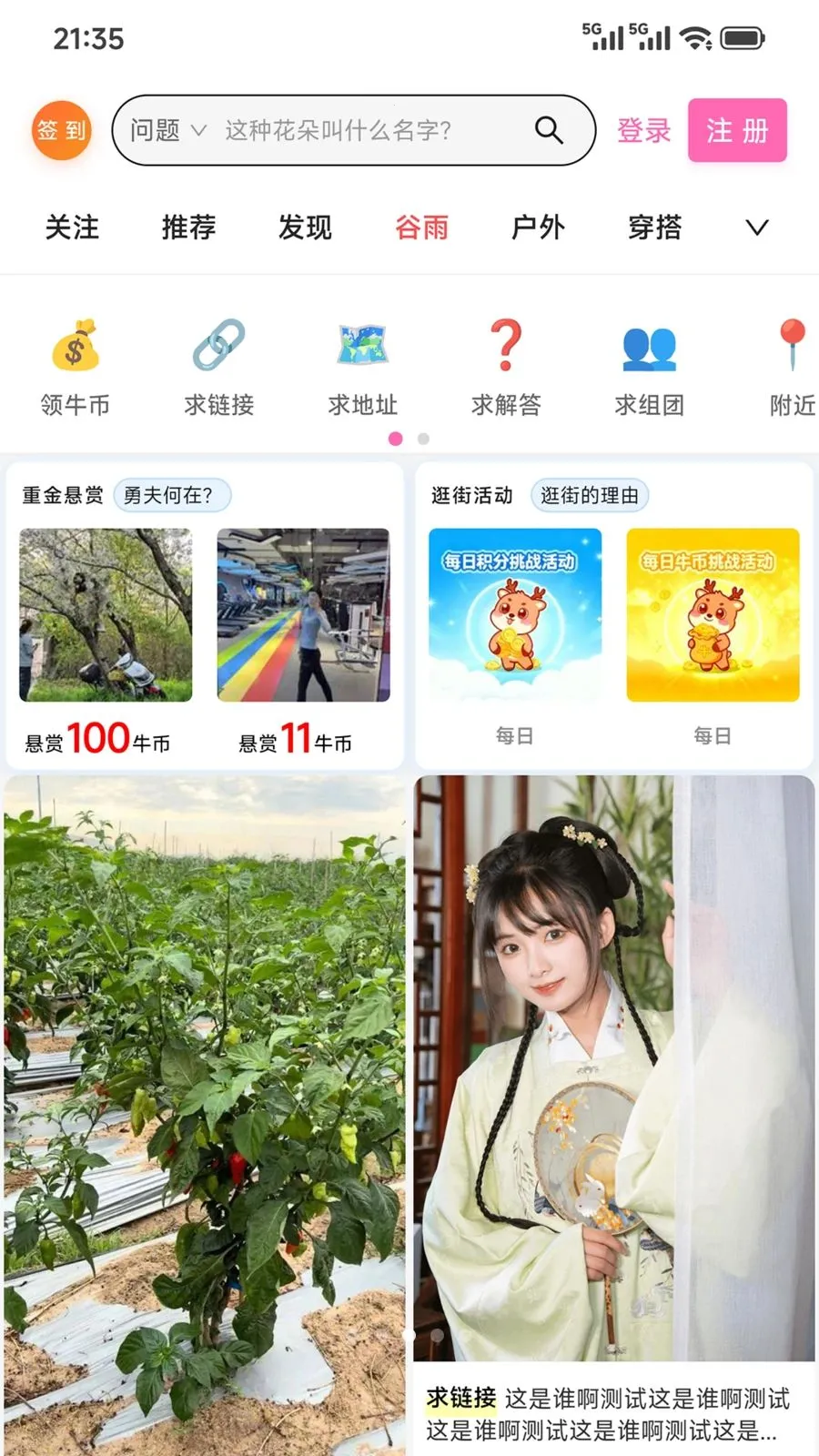
Task: Switch to the 推荐 tab
Action: (x=188, y=227)
